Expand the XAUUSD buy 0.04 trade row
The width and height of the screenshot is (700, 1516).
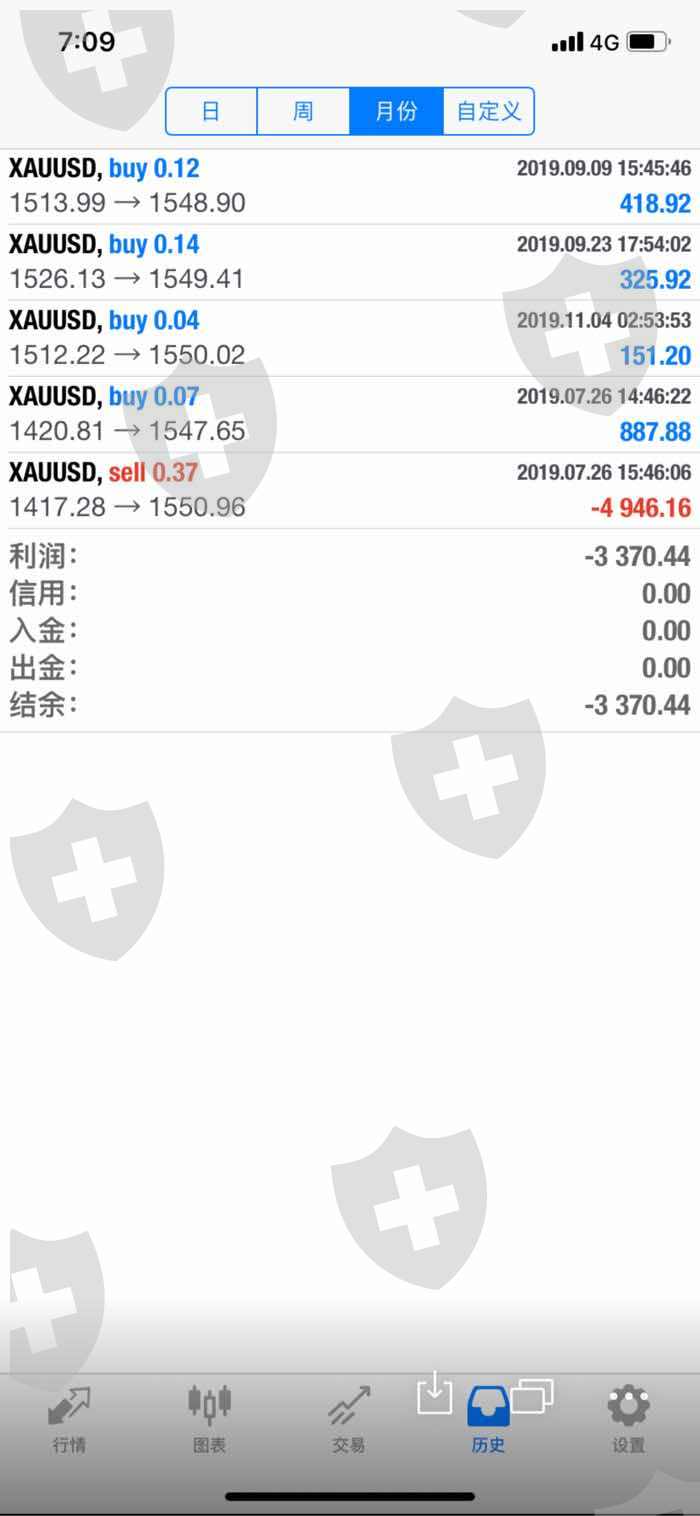[x=350, y=338]
